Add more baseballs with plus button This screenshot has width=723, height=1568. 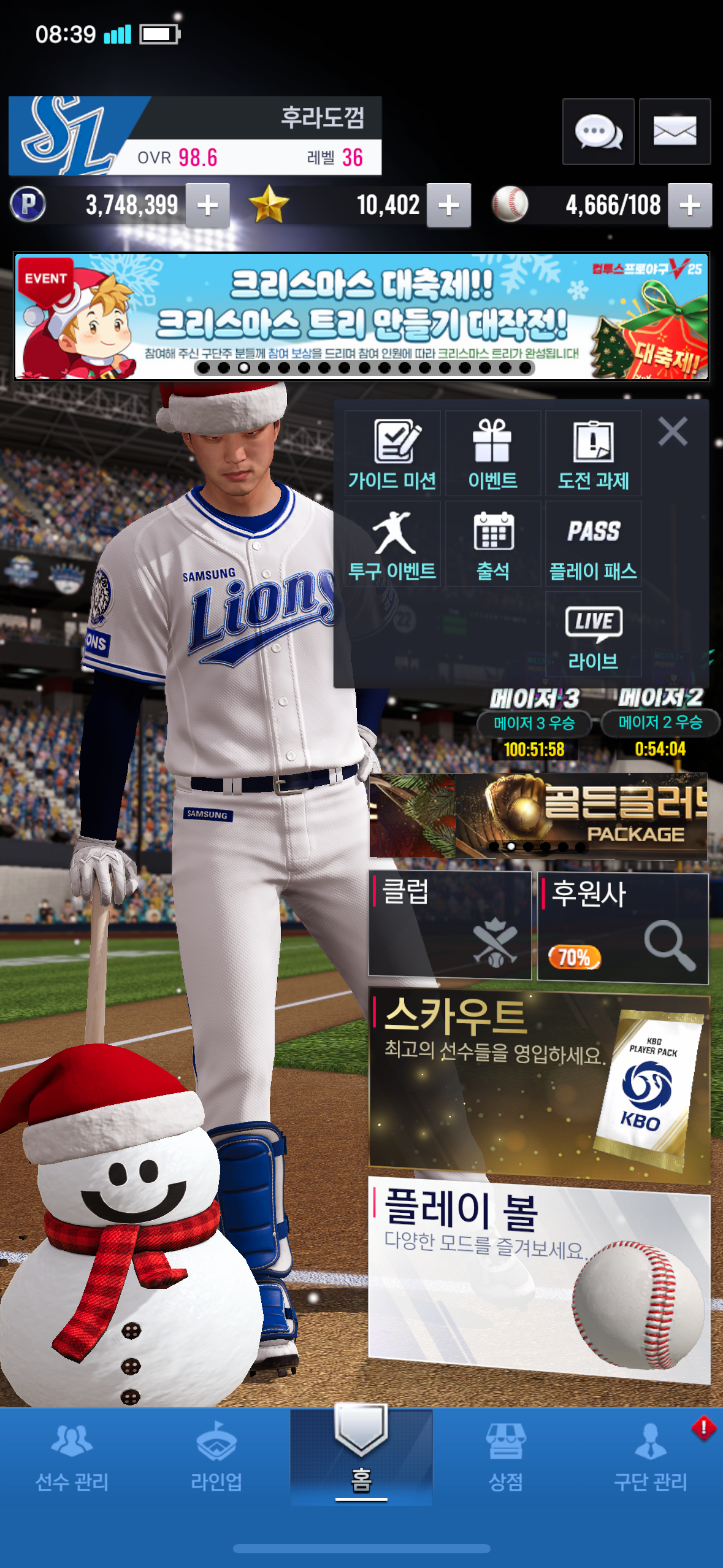[x=689, y=206]
